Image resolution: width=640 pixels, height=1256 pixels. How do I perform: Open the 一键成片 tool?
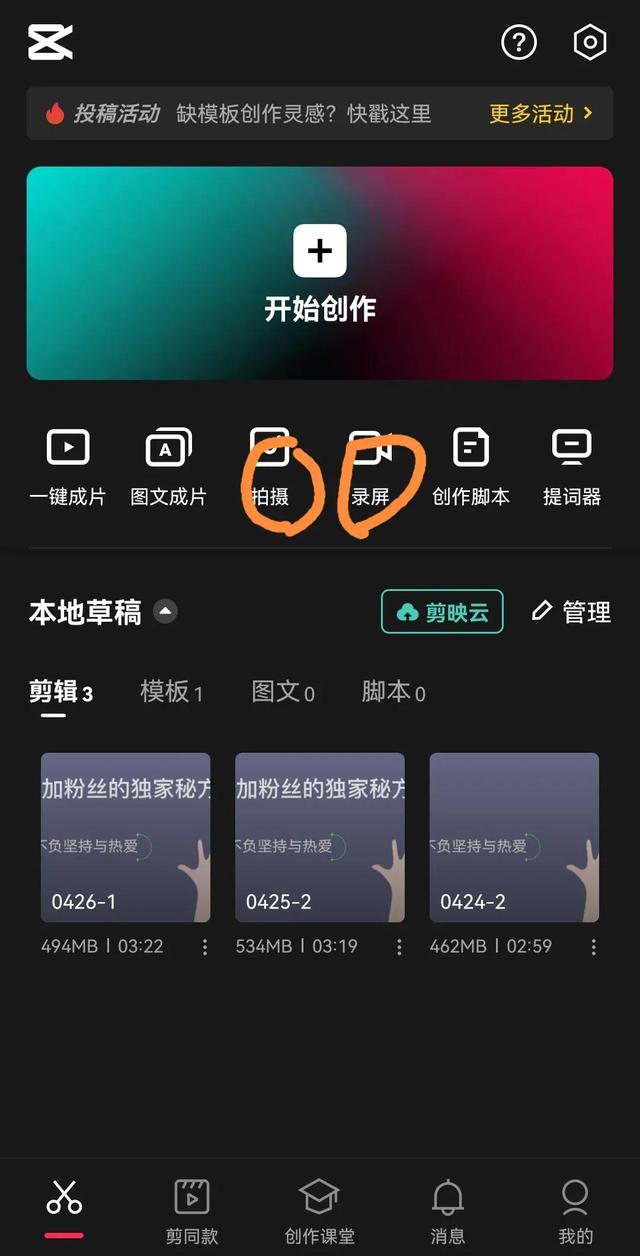tap(68, 467)
